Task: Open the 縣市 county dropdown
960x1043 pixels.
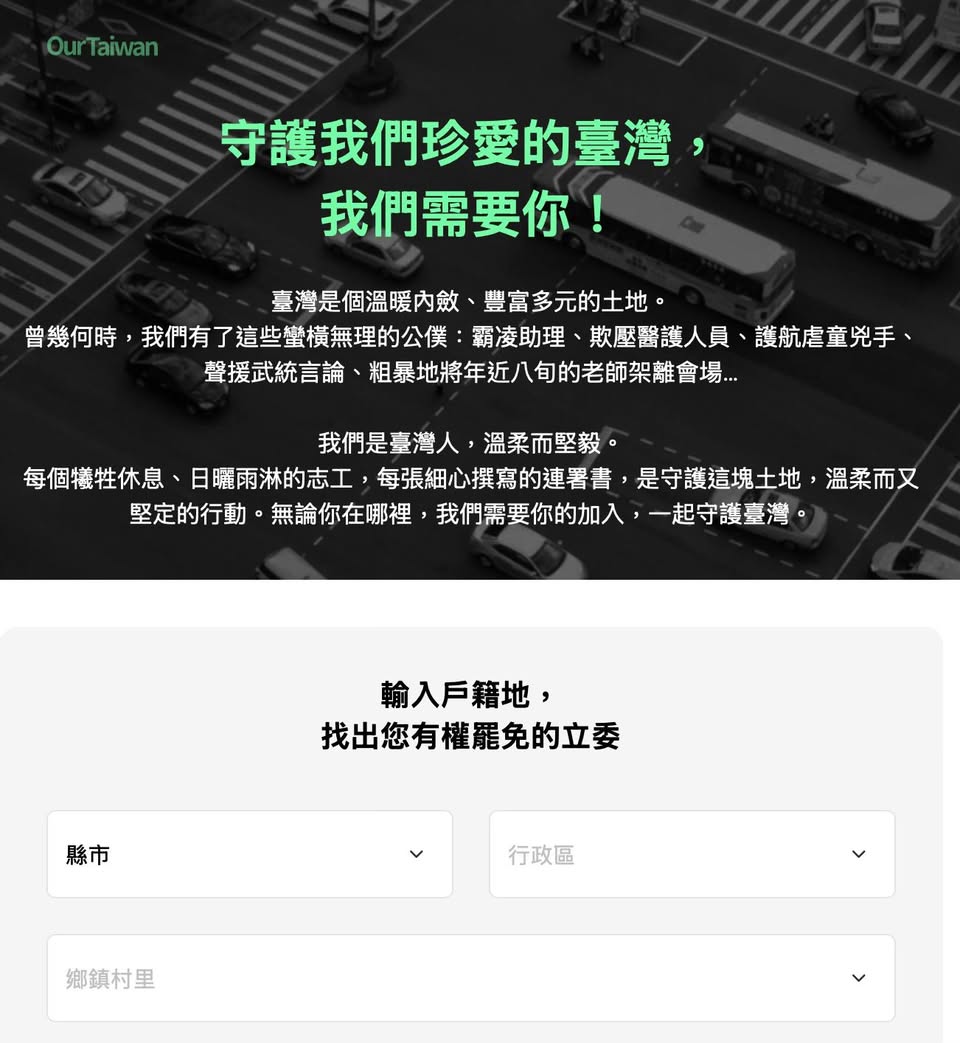Action: (249, 854)
